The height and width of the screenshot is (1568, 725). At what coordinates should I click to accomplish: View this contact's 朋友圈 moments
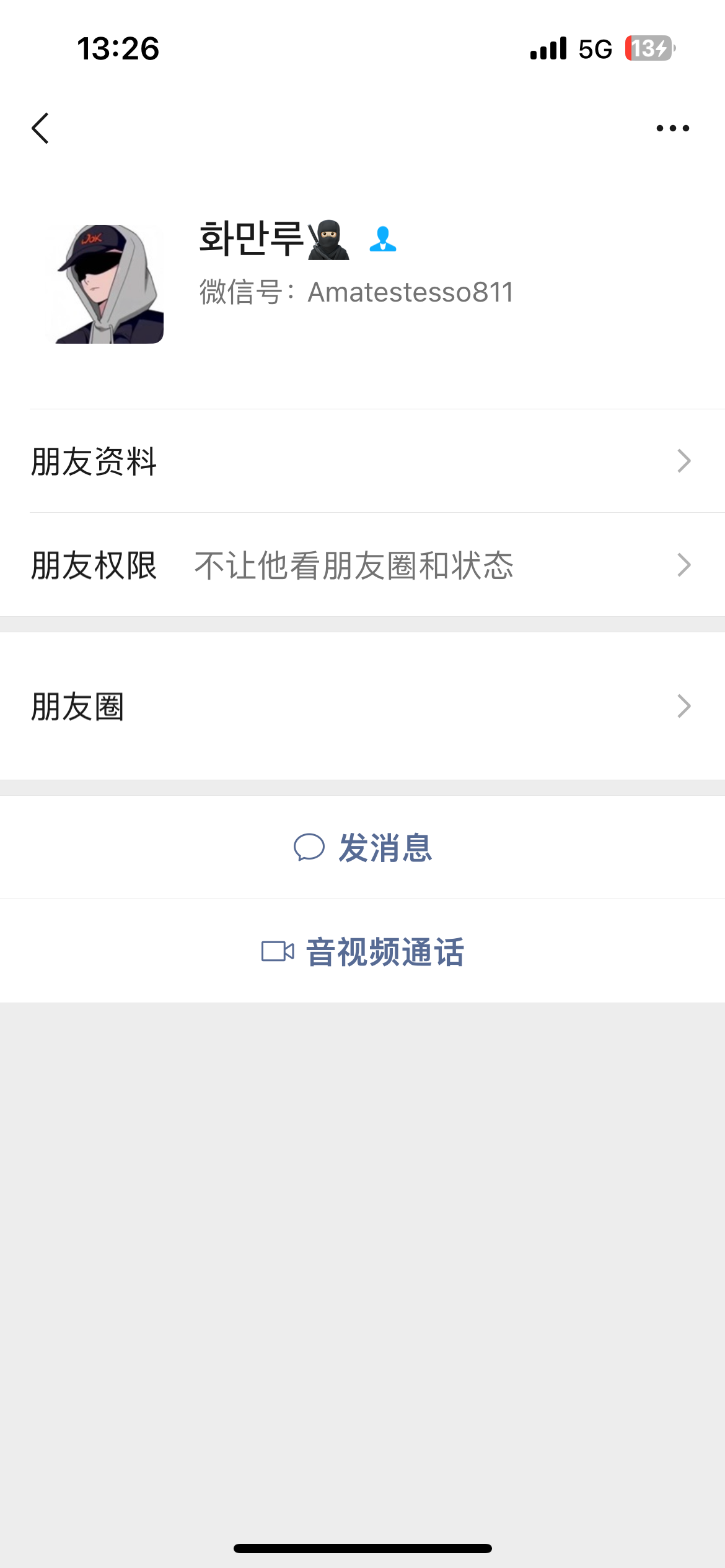[x=362, y=706]
